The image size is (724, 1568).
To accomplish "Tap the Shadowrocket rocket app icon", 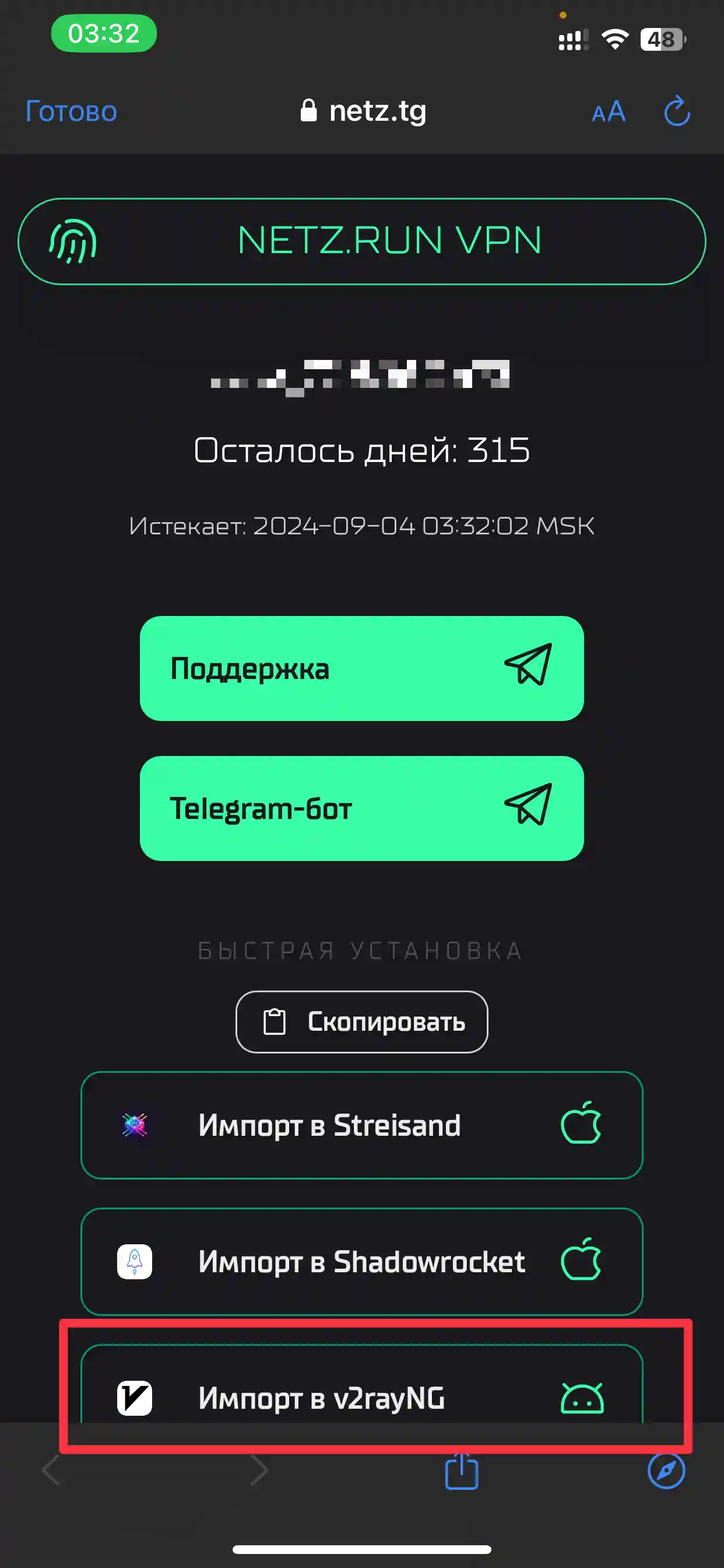I will (x=135, y=1263).
